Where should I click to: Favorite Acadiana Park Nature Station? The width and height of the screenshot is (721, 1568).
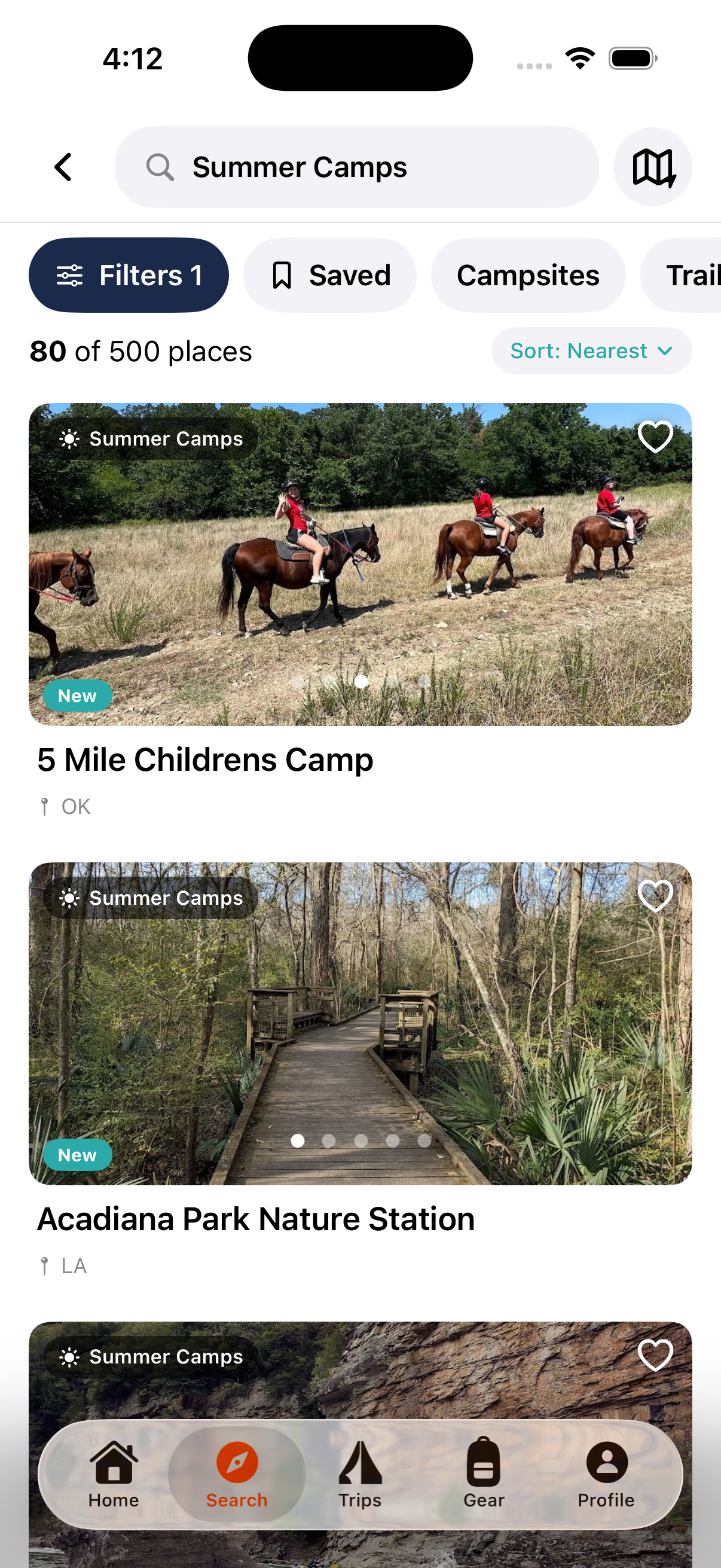[655, 895]
